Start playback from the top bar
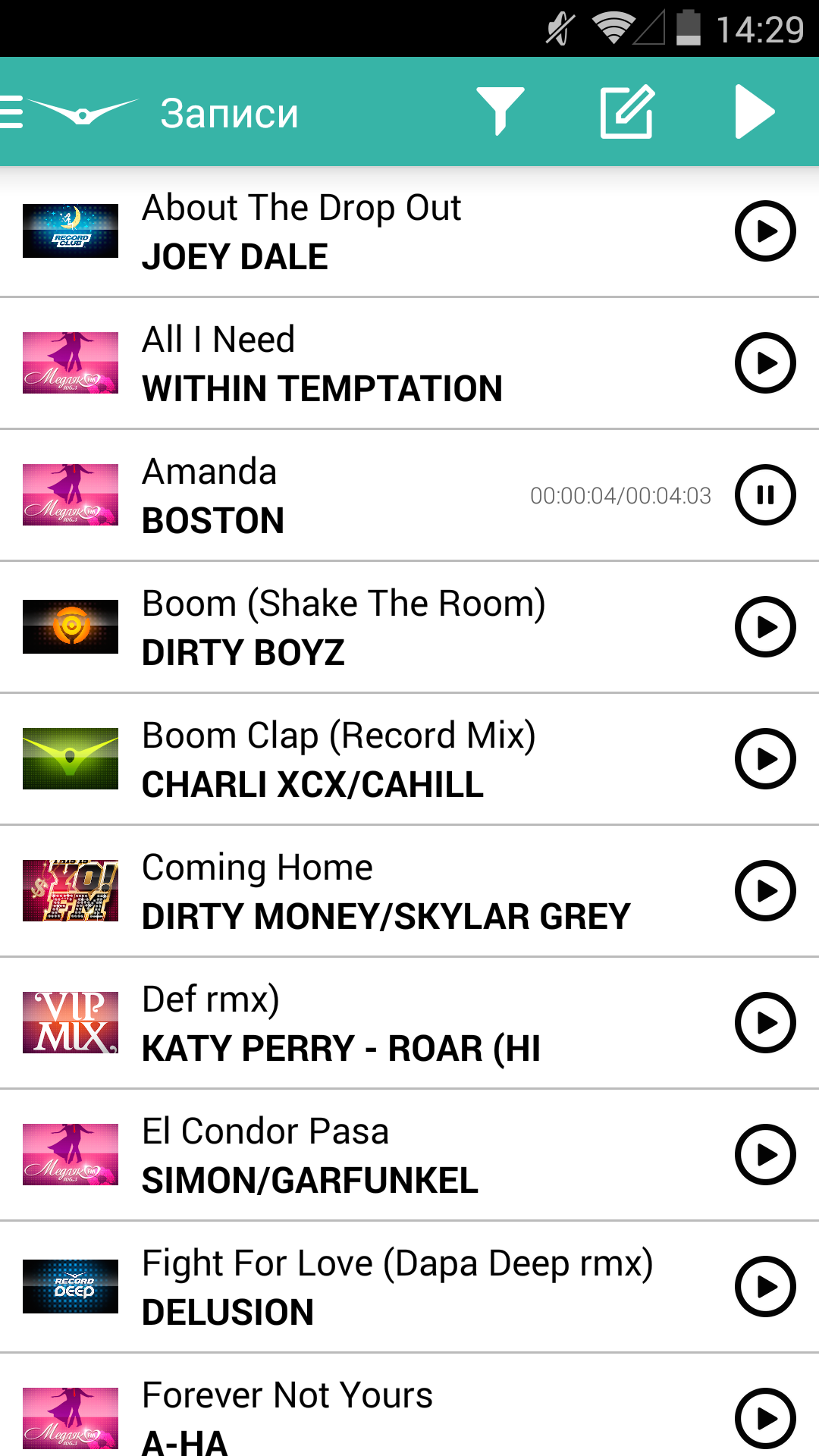This screenshot has height=1456, width=819. tap(754, 112)
